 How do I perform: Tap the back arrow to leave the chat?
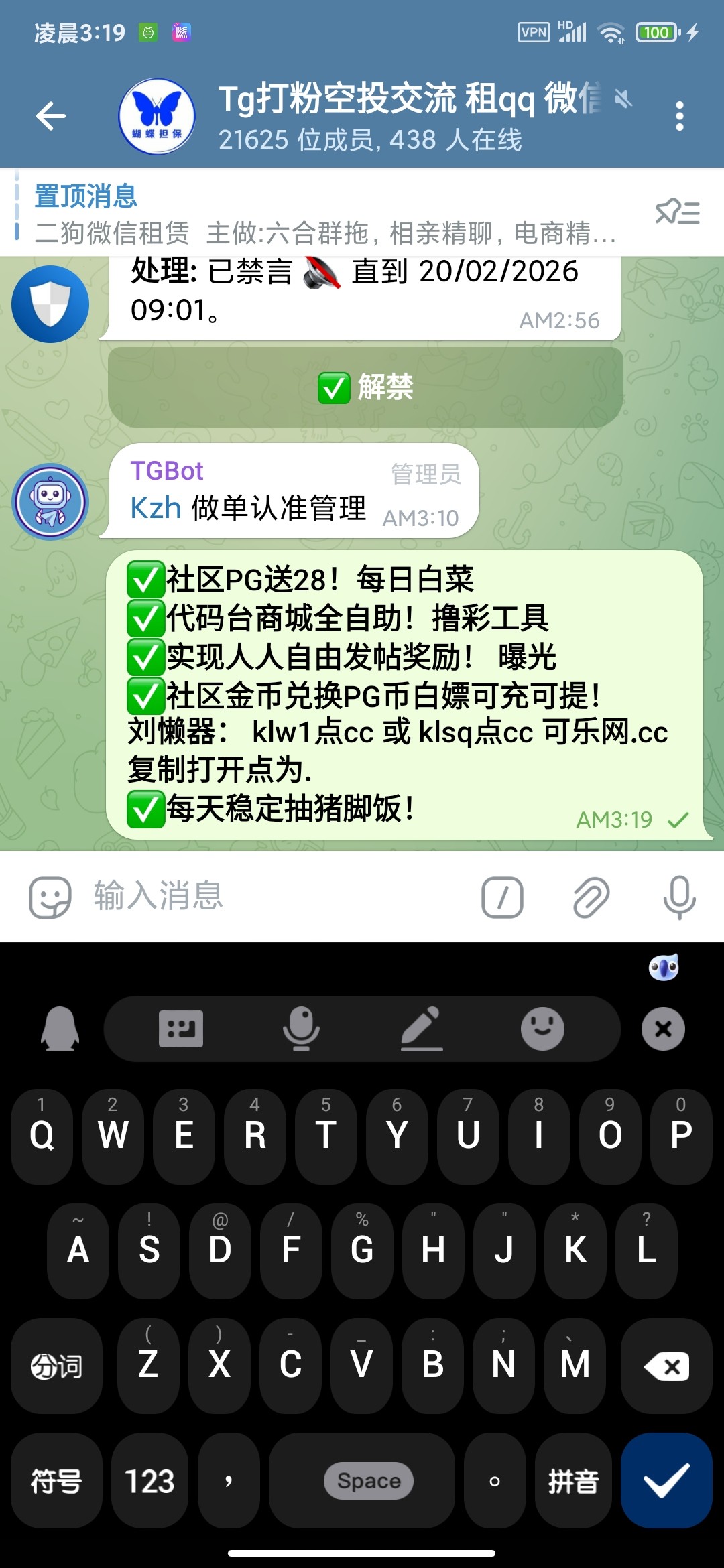coord(48,114)
